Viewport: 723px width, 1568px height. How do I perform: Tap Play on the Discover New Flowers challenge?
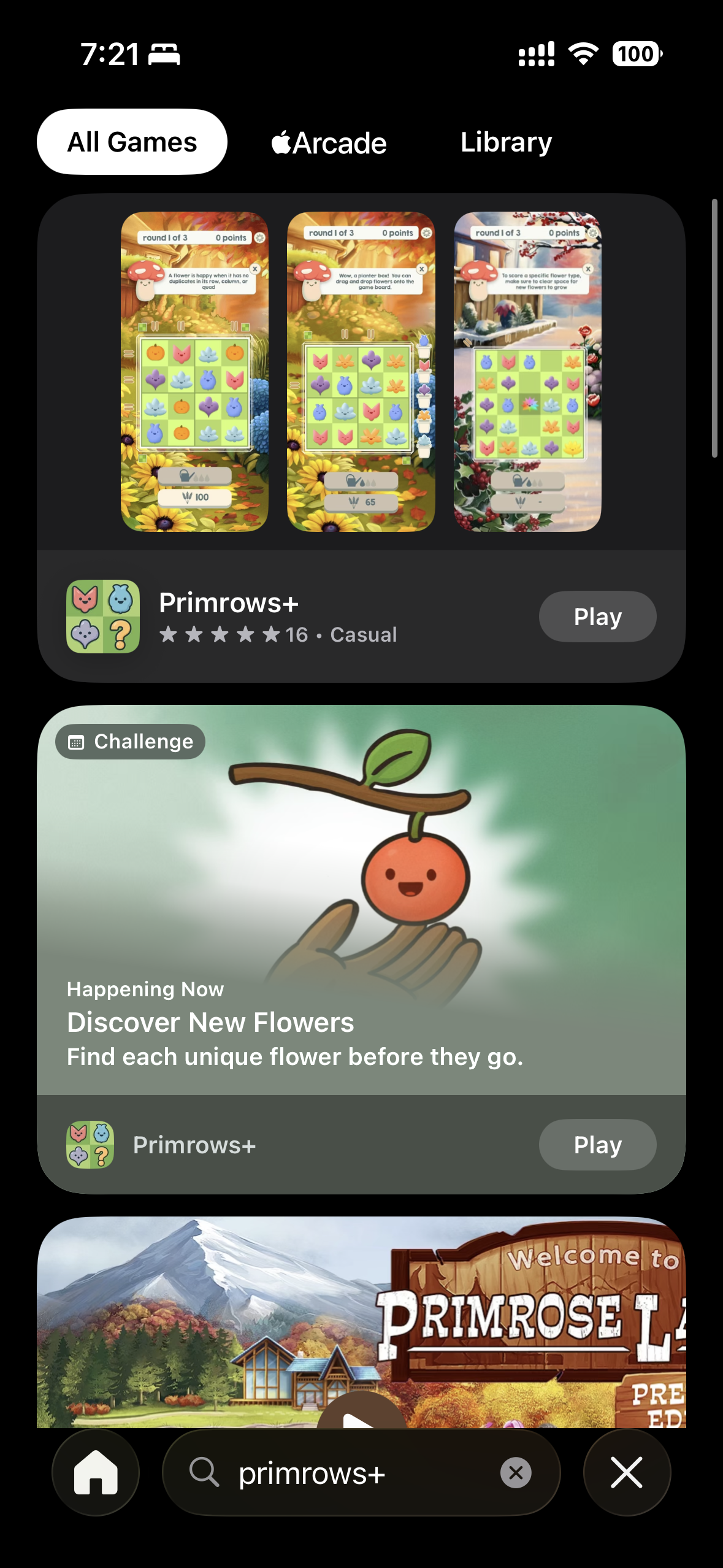(x=597, y=1145)
